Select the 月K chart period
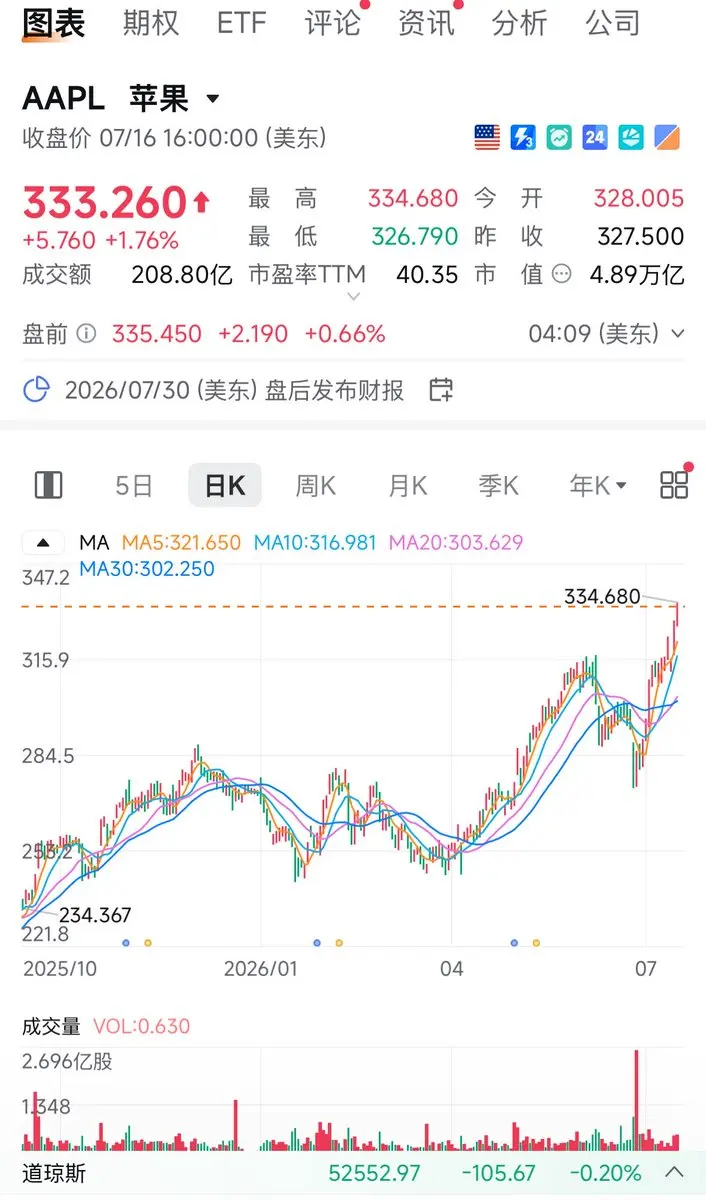Screen dimensions: 706x1200 pyautogui.click(x=407, y=486)
